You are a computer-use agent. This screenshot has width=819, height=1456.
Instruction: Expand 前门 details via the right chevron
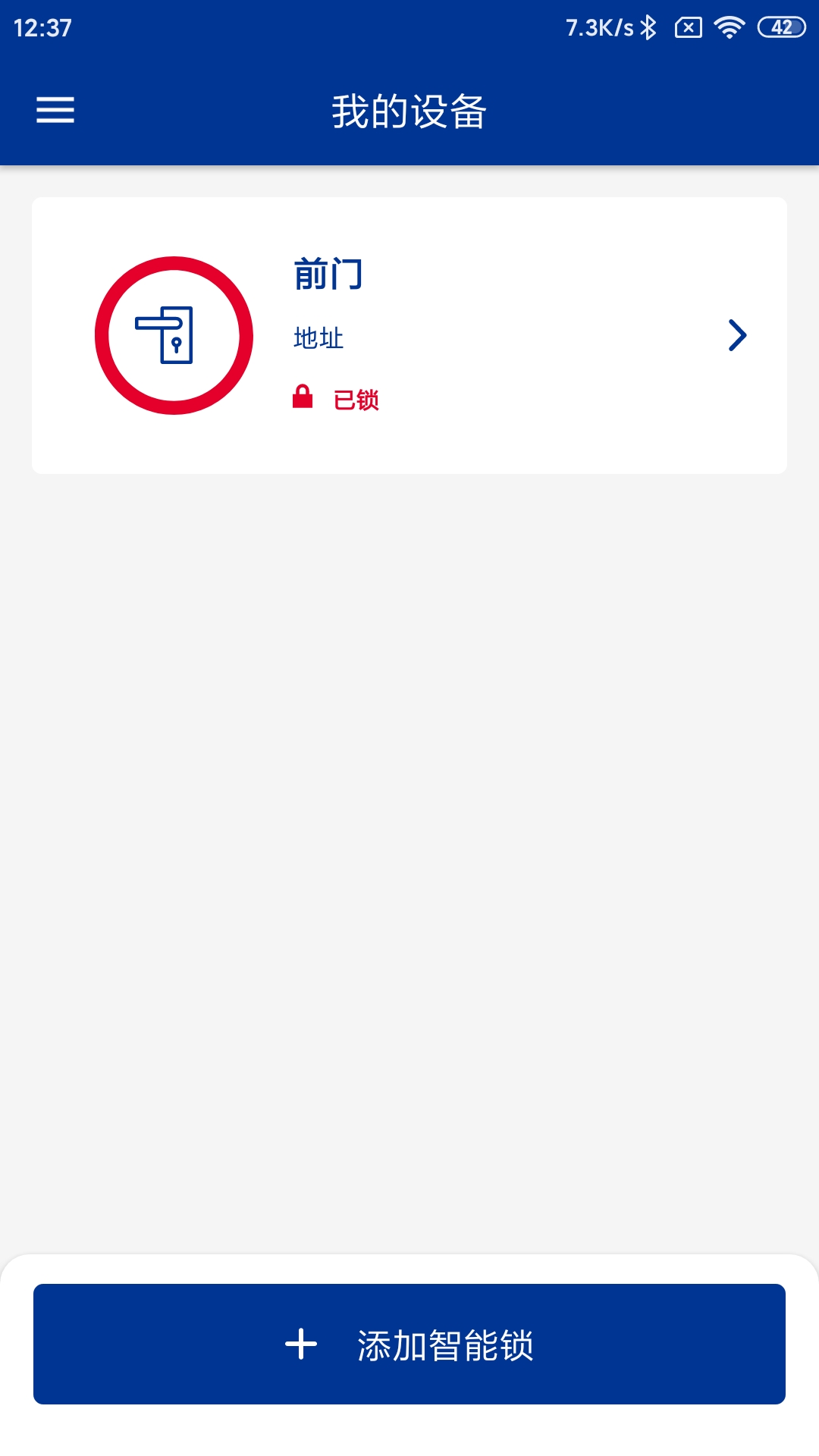tap(737, 334)
